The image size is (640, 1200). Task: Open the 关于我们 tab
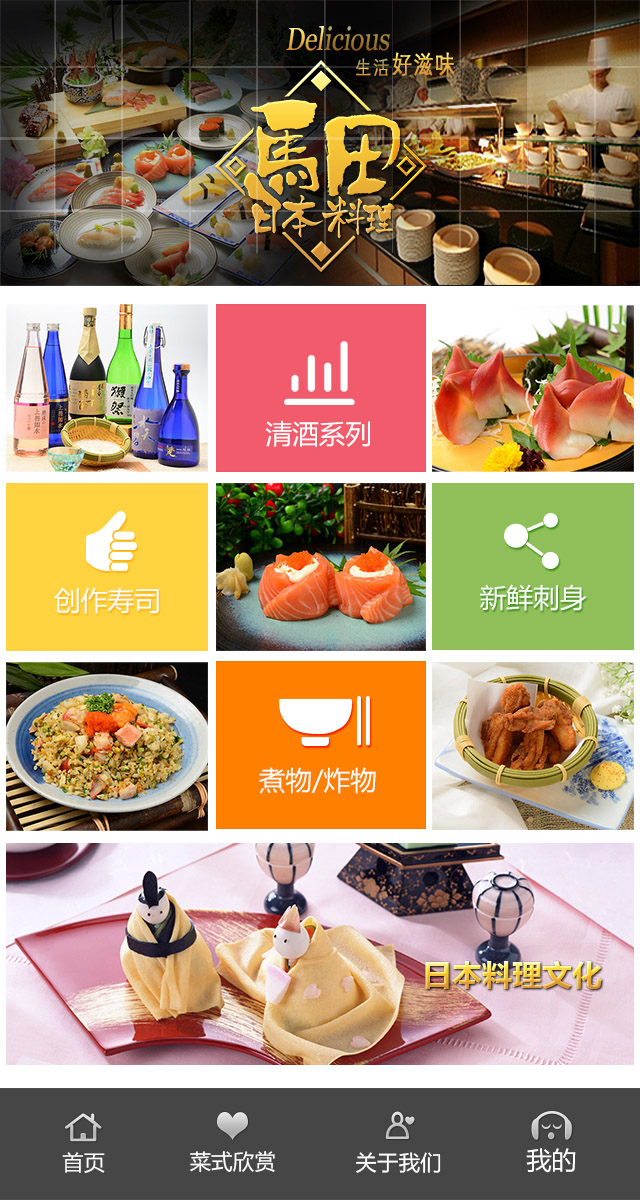(398, 1144)
